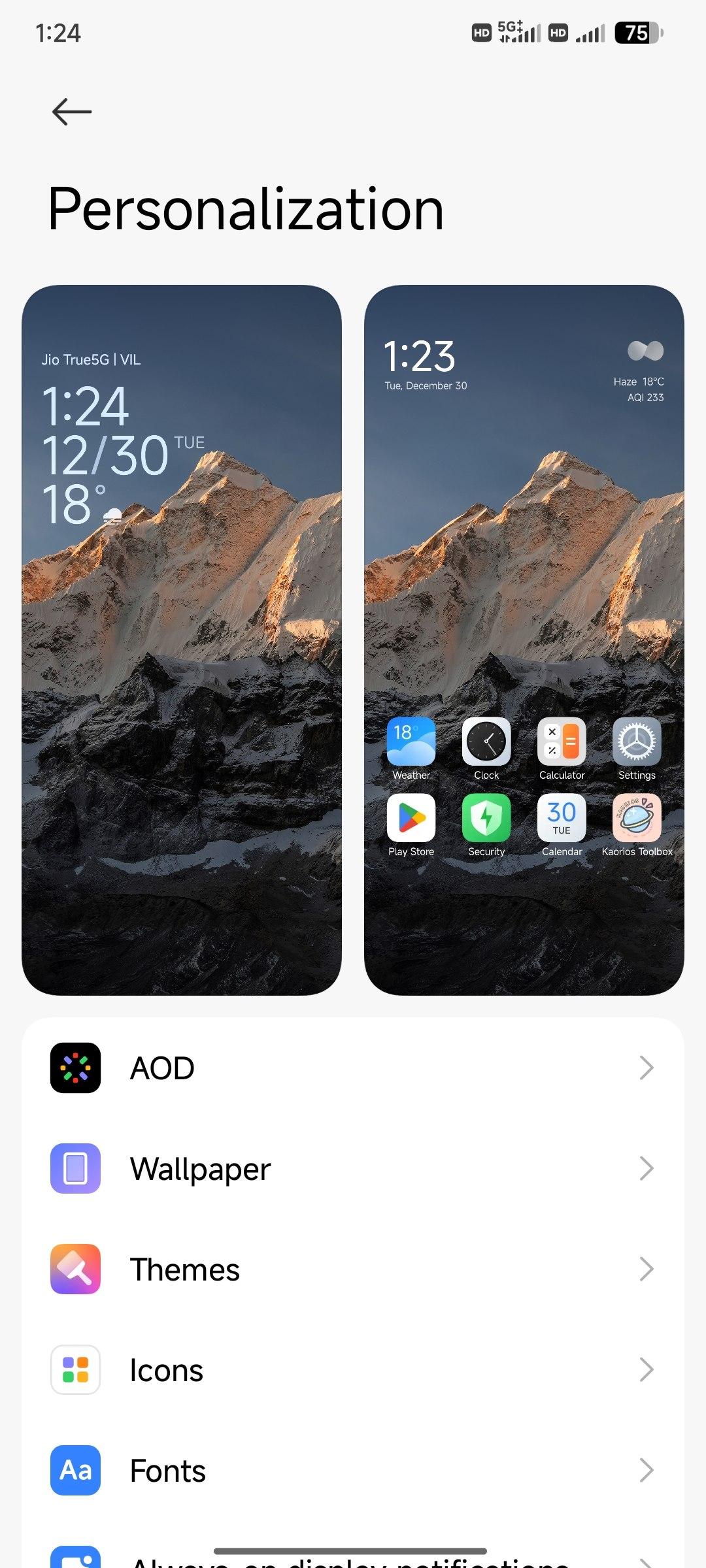The width and height of the screenshot is (706, 1568).
Task: Open AOD settings
Action: [x=353, y=1068]
